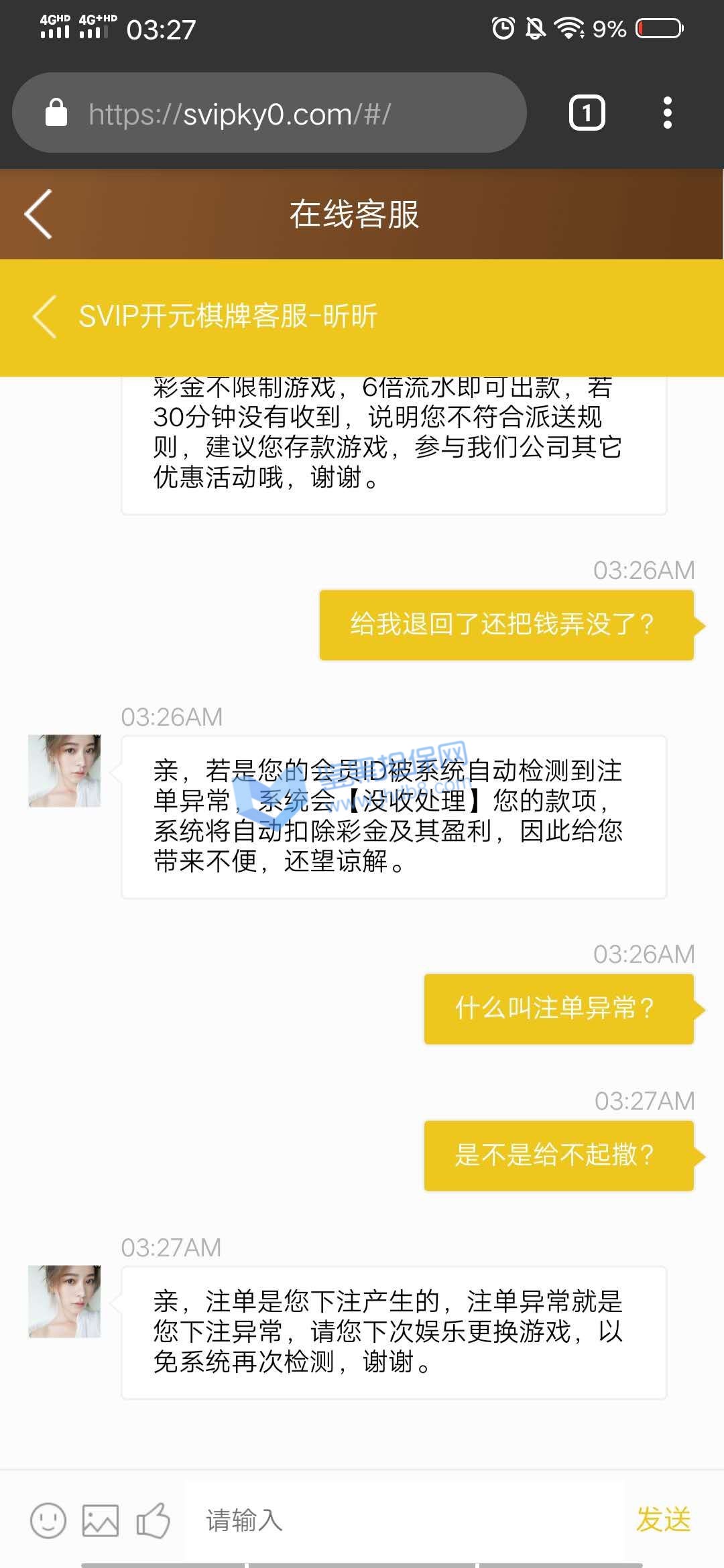Screen dimensions: 724x1568
Task: Open the browser tab switcher
Action: pyautogui.click(x=587, y=113)
